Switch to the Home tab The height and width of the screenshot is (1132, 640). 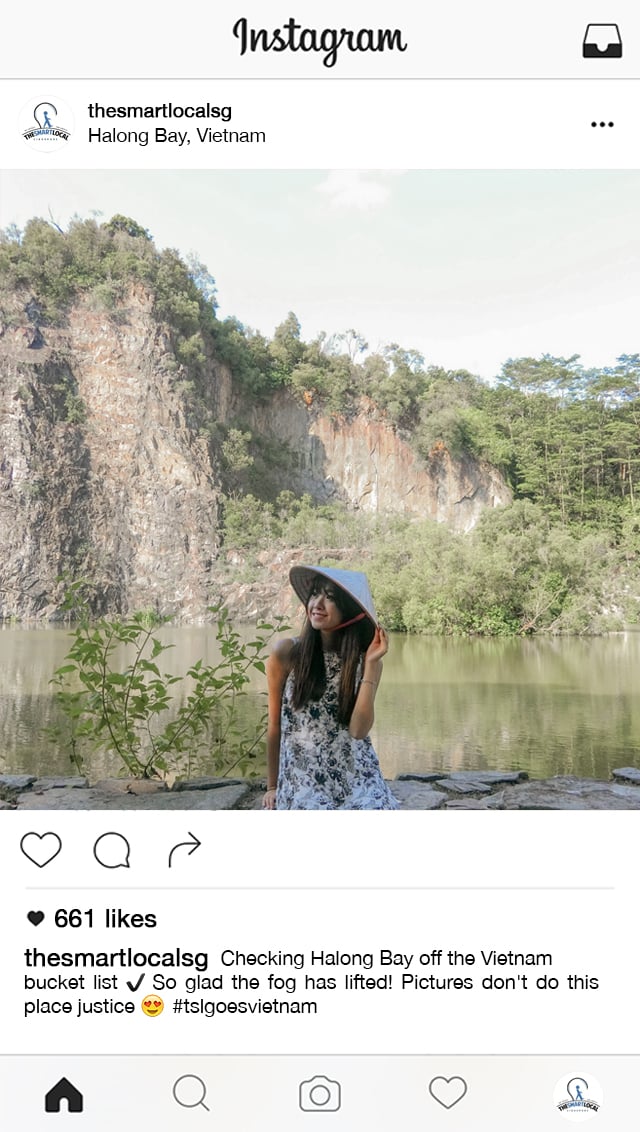64,1094
